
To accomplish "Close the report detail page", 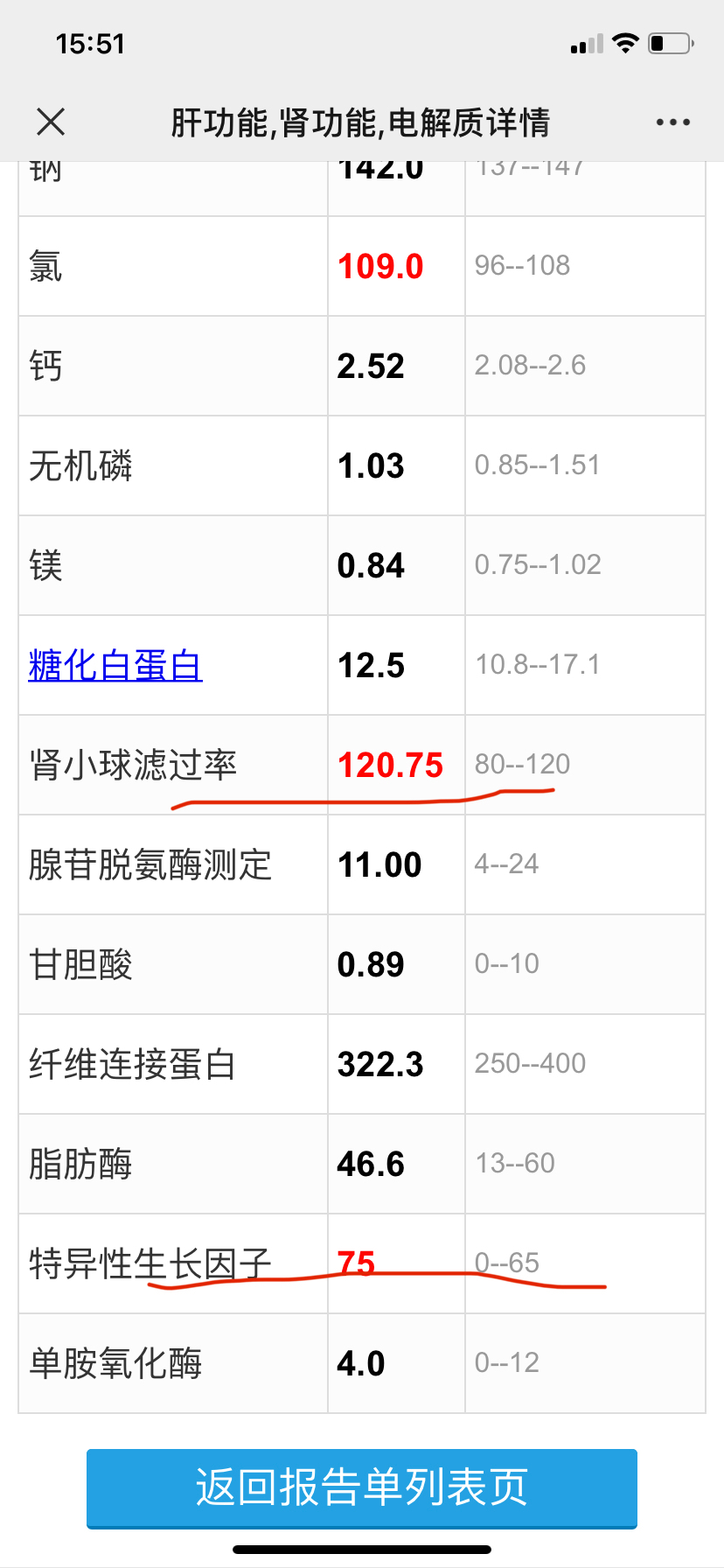I will [x=51, y=122].
